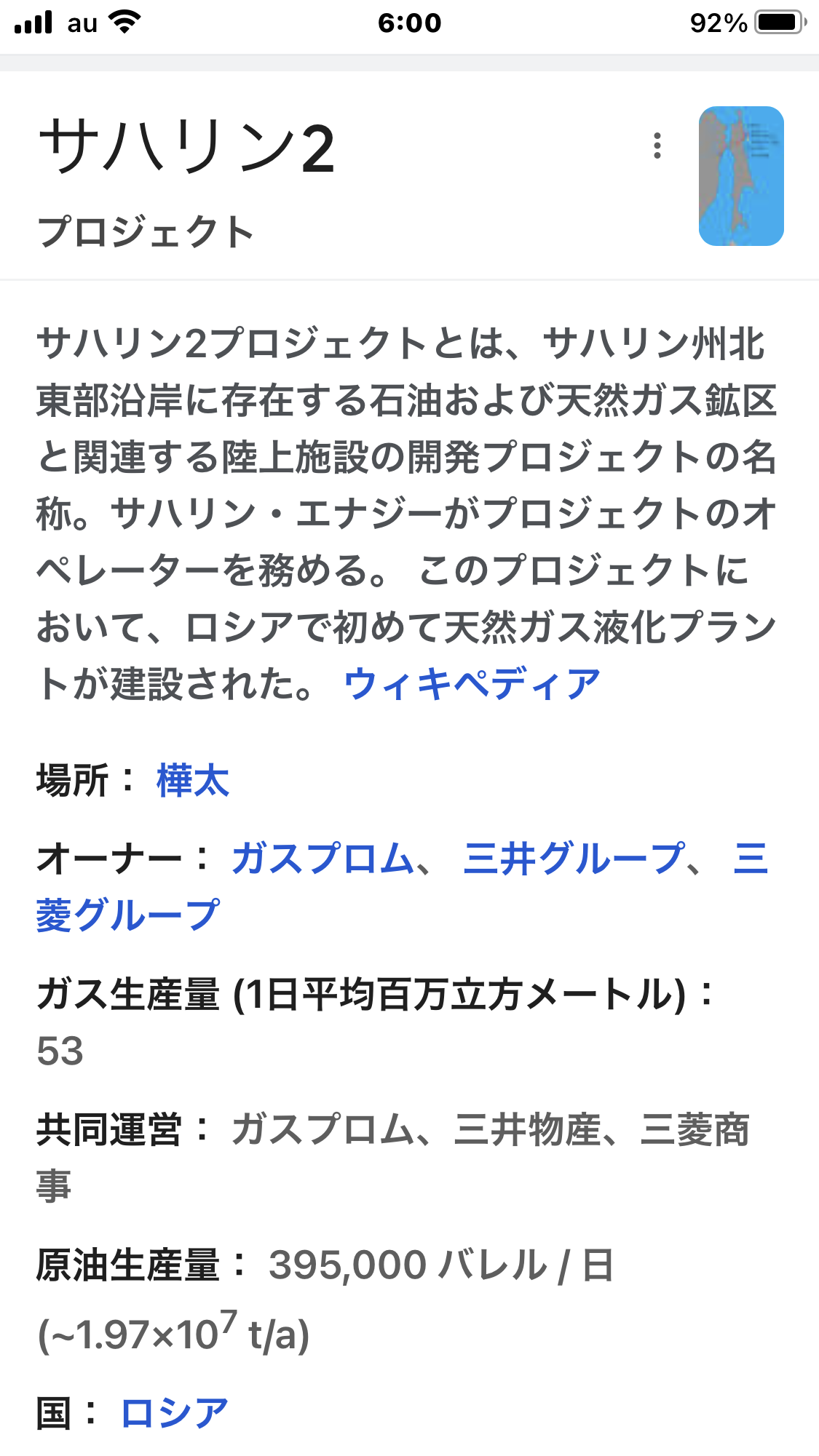819x1456 pixels.
Task: Open the three-dot overflow menu
Action: tap(657, 146)
